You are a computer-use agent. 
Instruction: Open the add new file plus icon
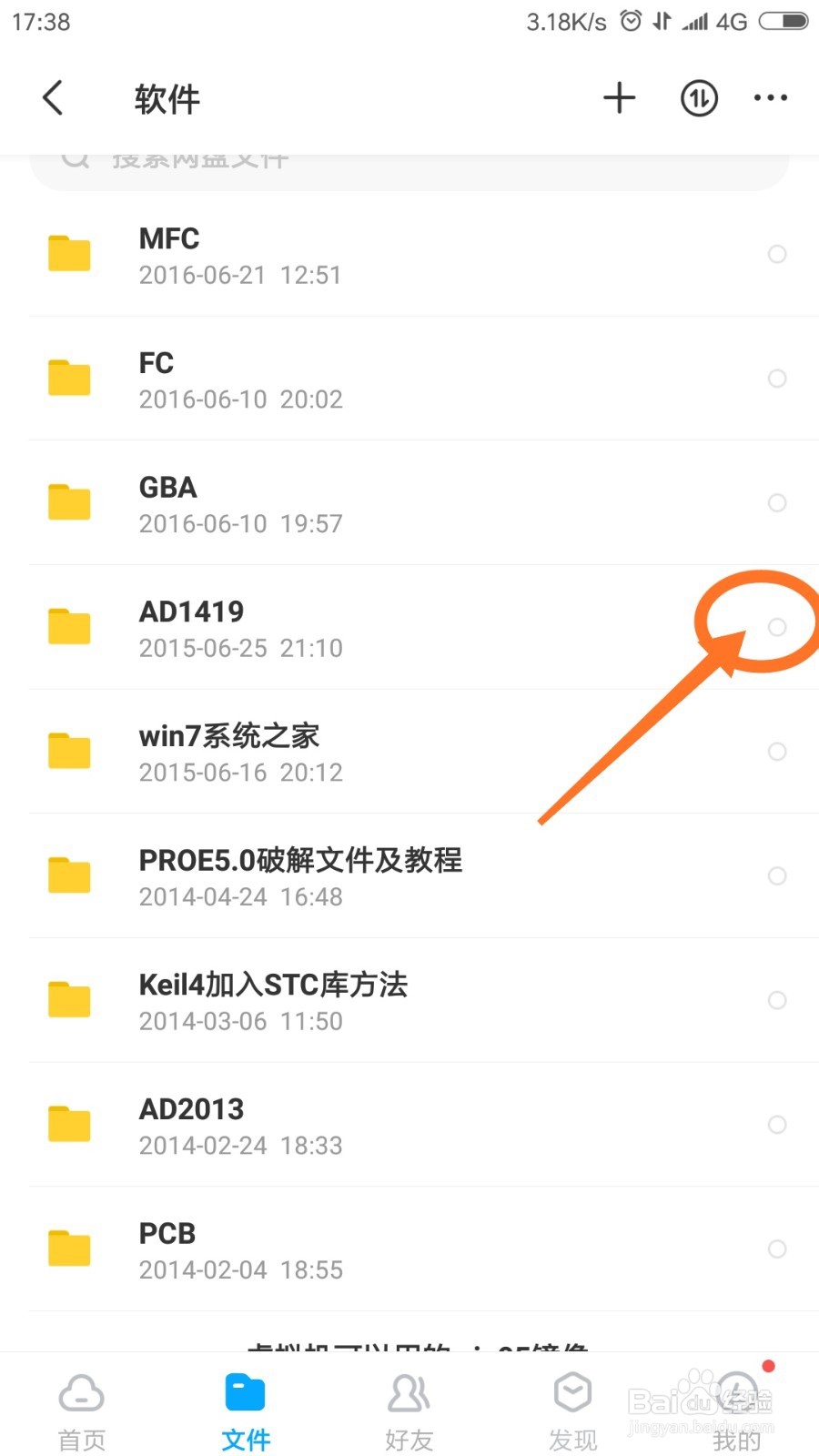click(x=619, y=97)
